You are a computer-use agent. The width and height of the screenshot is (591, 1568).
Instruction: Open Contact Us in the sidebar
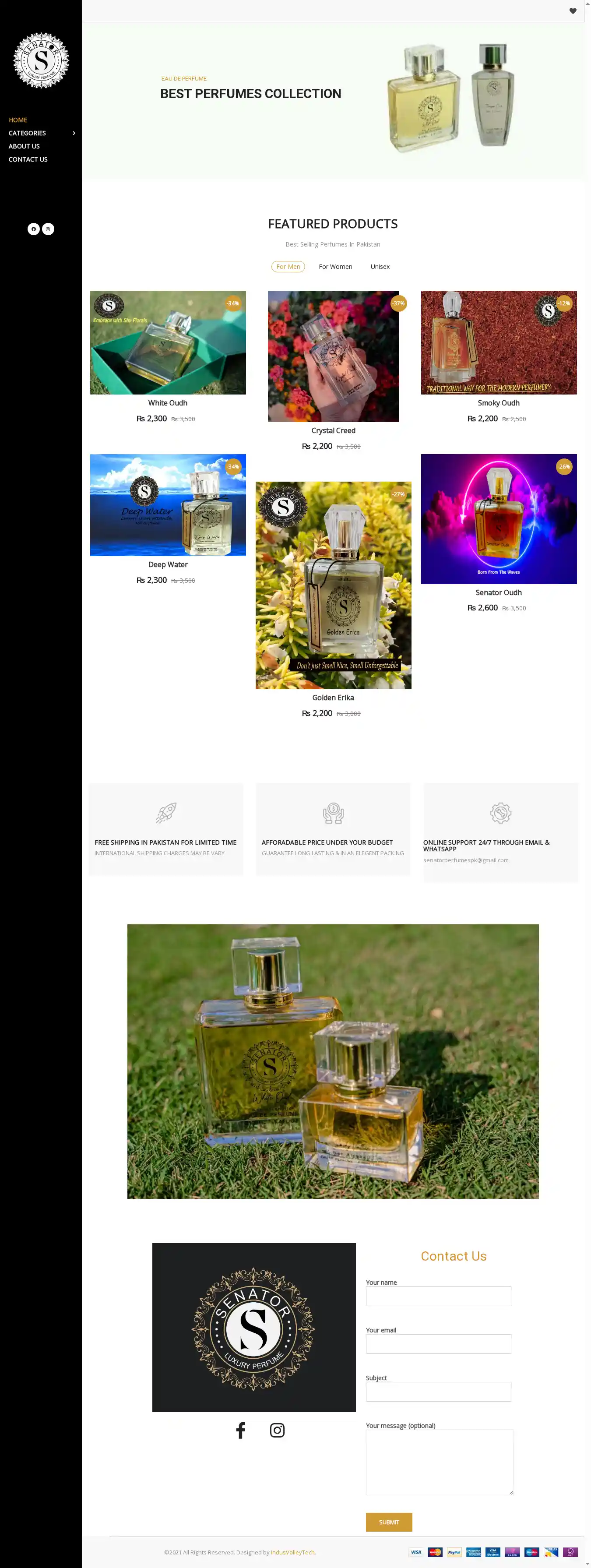pyautogui.click(x=28, y=159)
